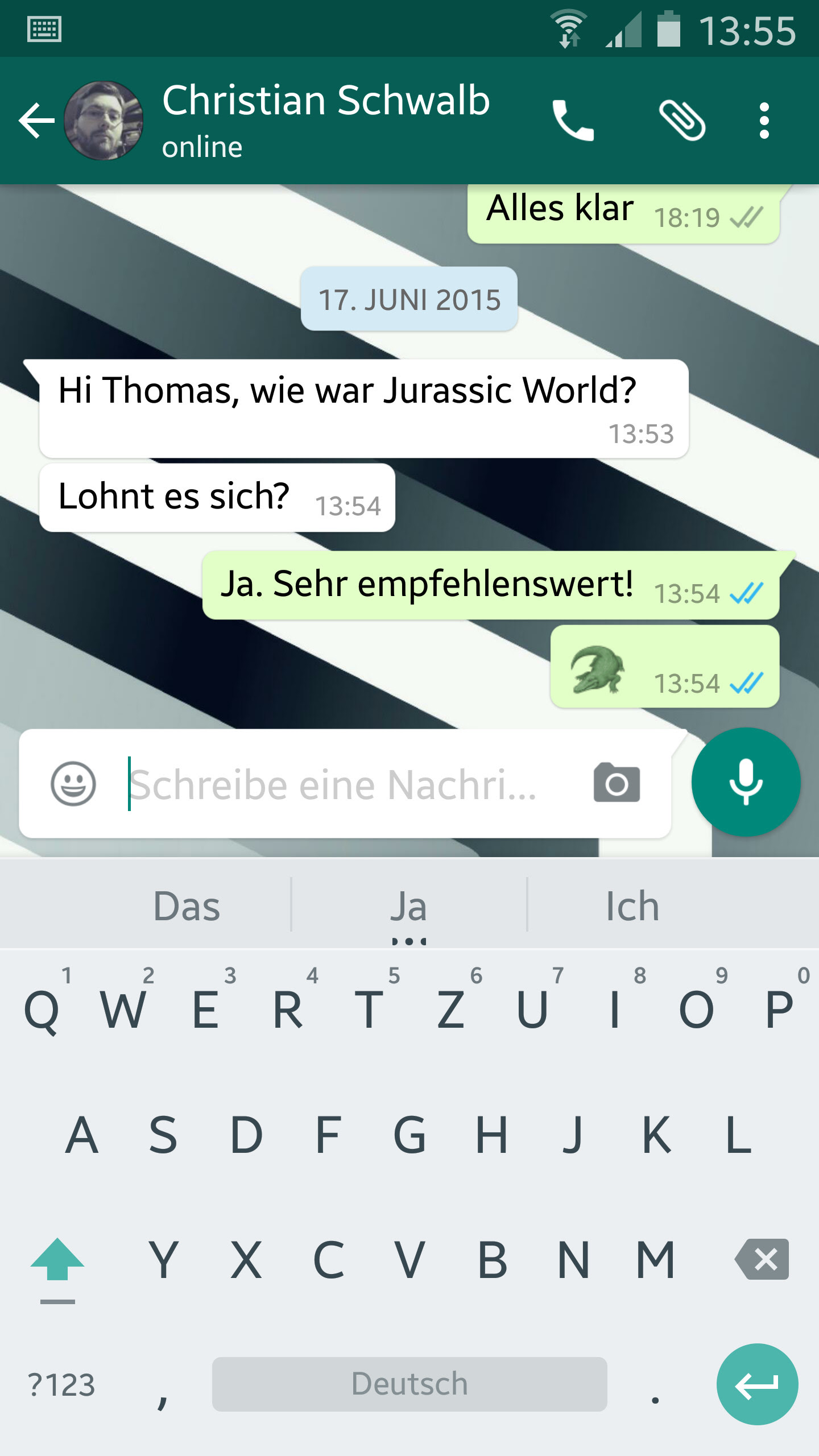Open Christian Schwalb's contact info
This screenshot has height=1456, width=819.
coord(325,120)
